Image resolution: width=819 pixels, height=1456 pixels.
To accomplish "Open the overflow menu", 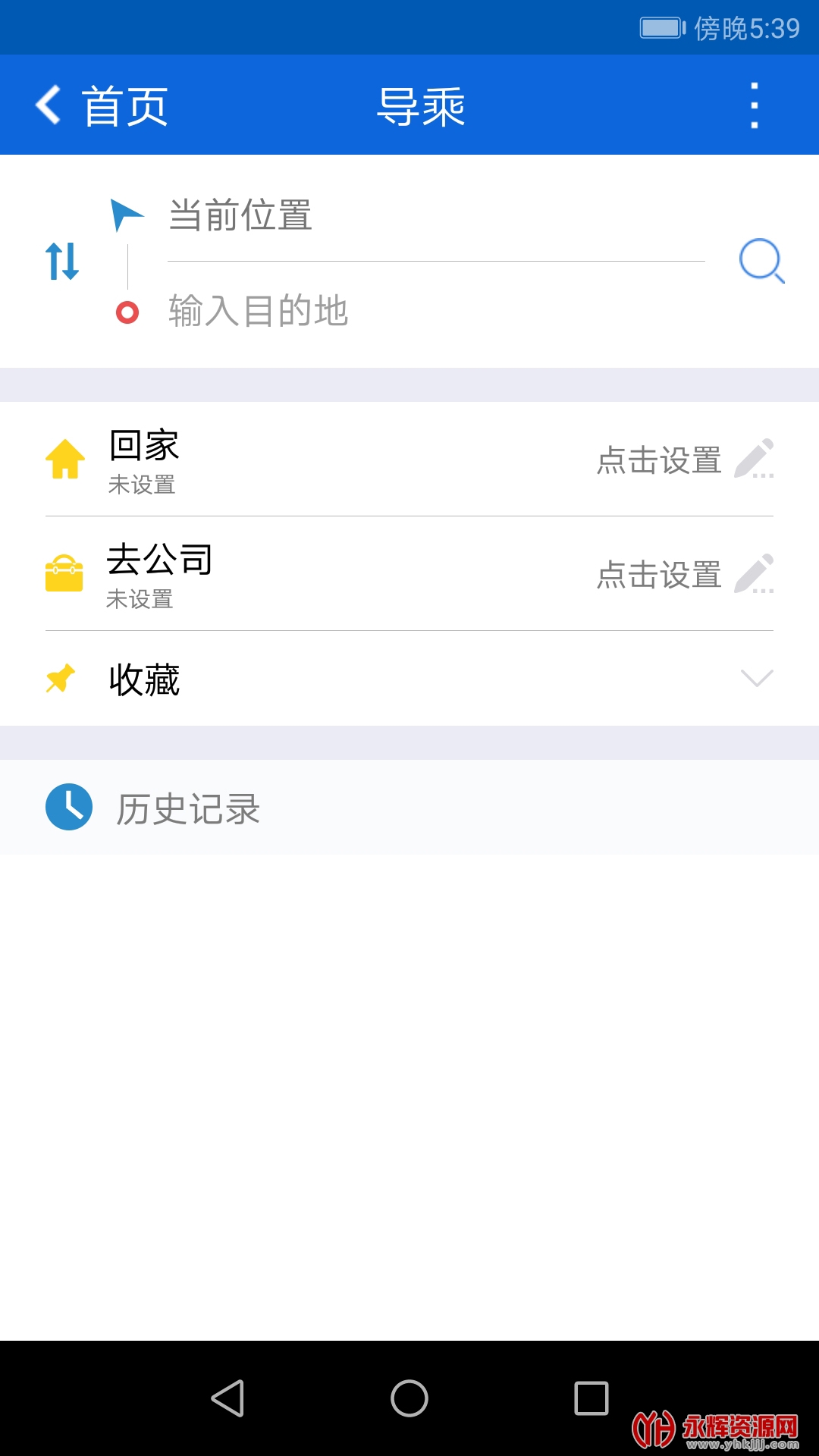I will pyautogui.click(x=754, y=105).
